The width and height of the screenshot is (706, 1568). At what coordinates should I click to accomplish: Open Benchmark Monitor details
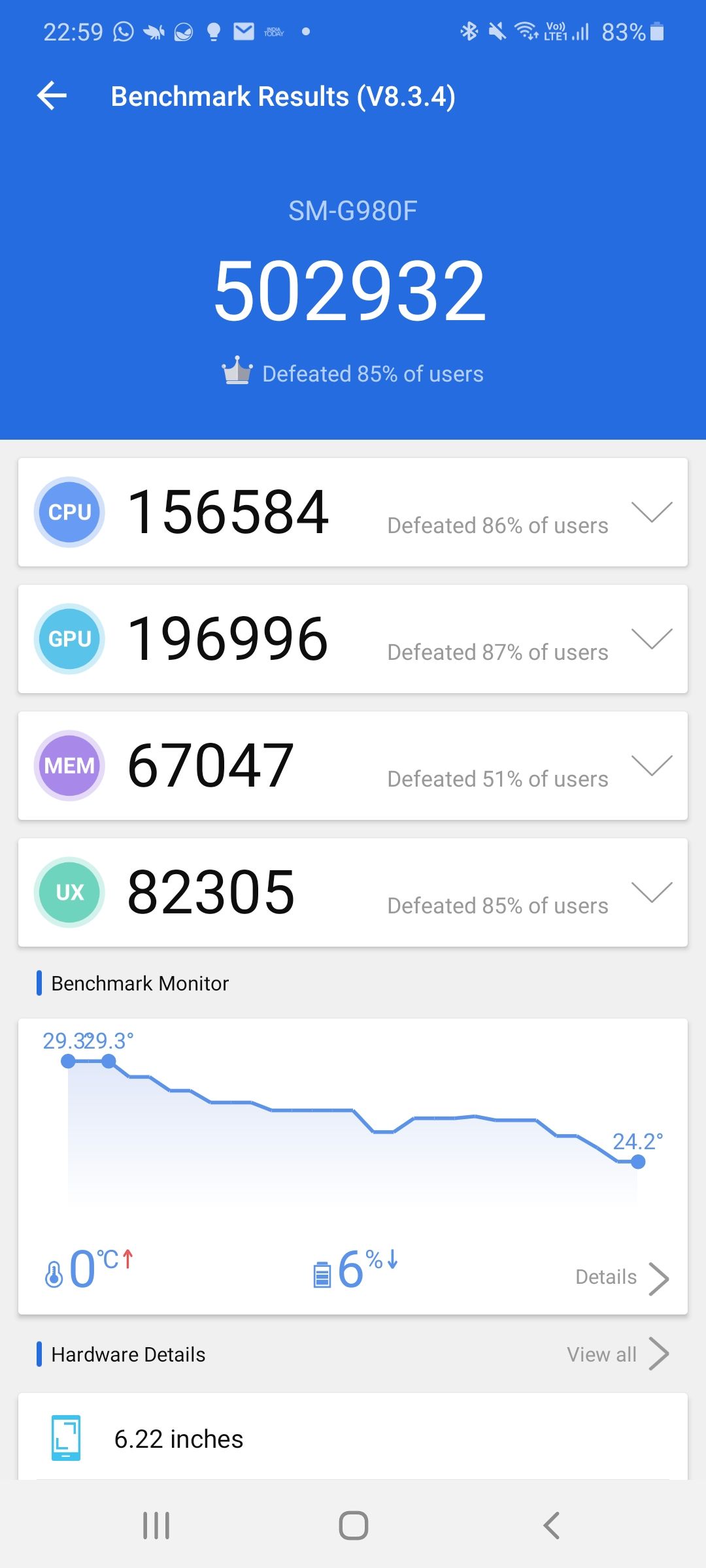pyautogui.click(x=621, y=1277)
